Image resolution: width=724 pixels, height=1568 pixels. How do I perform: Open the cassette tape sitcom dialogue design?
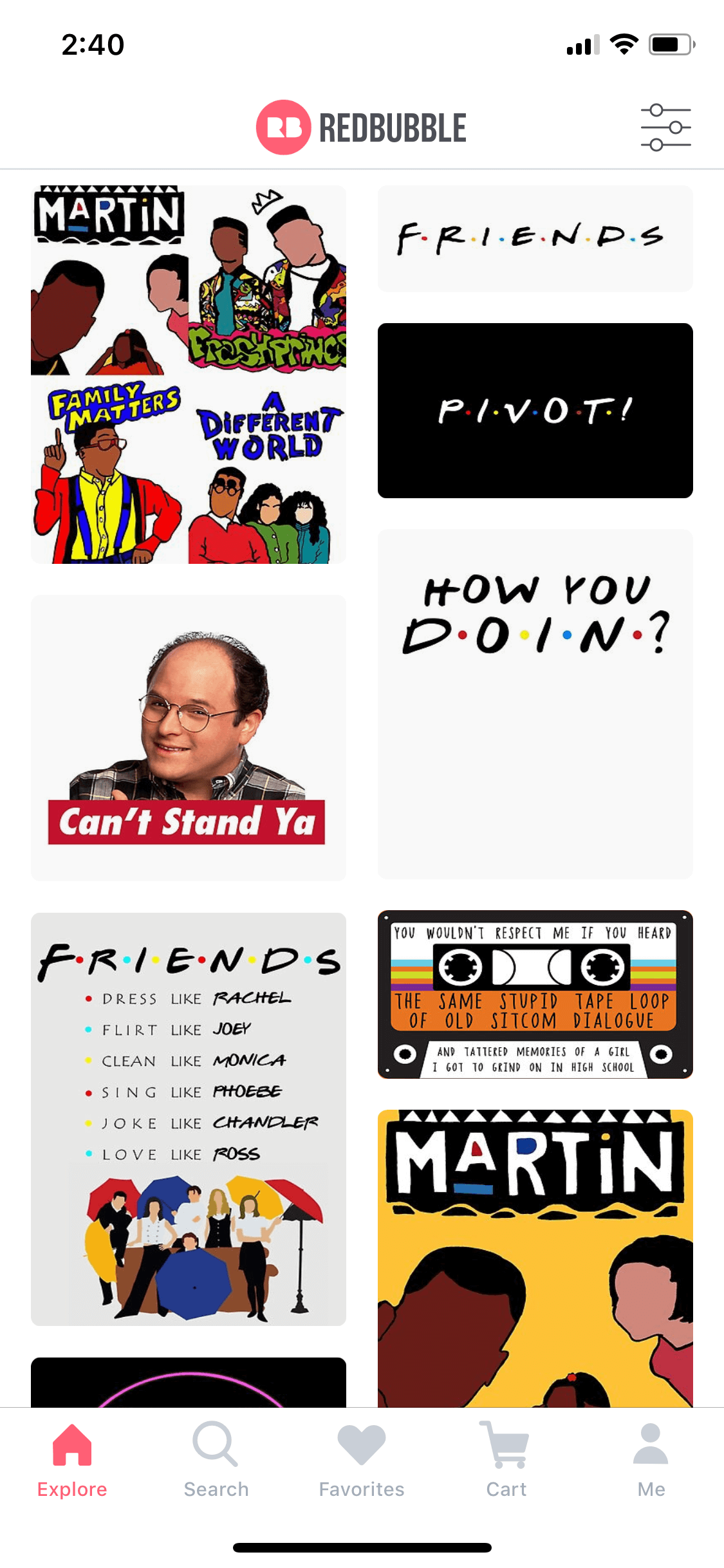tap(535, 994)
